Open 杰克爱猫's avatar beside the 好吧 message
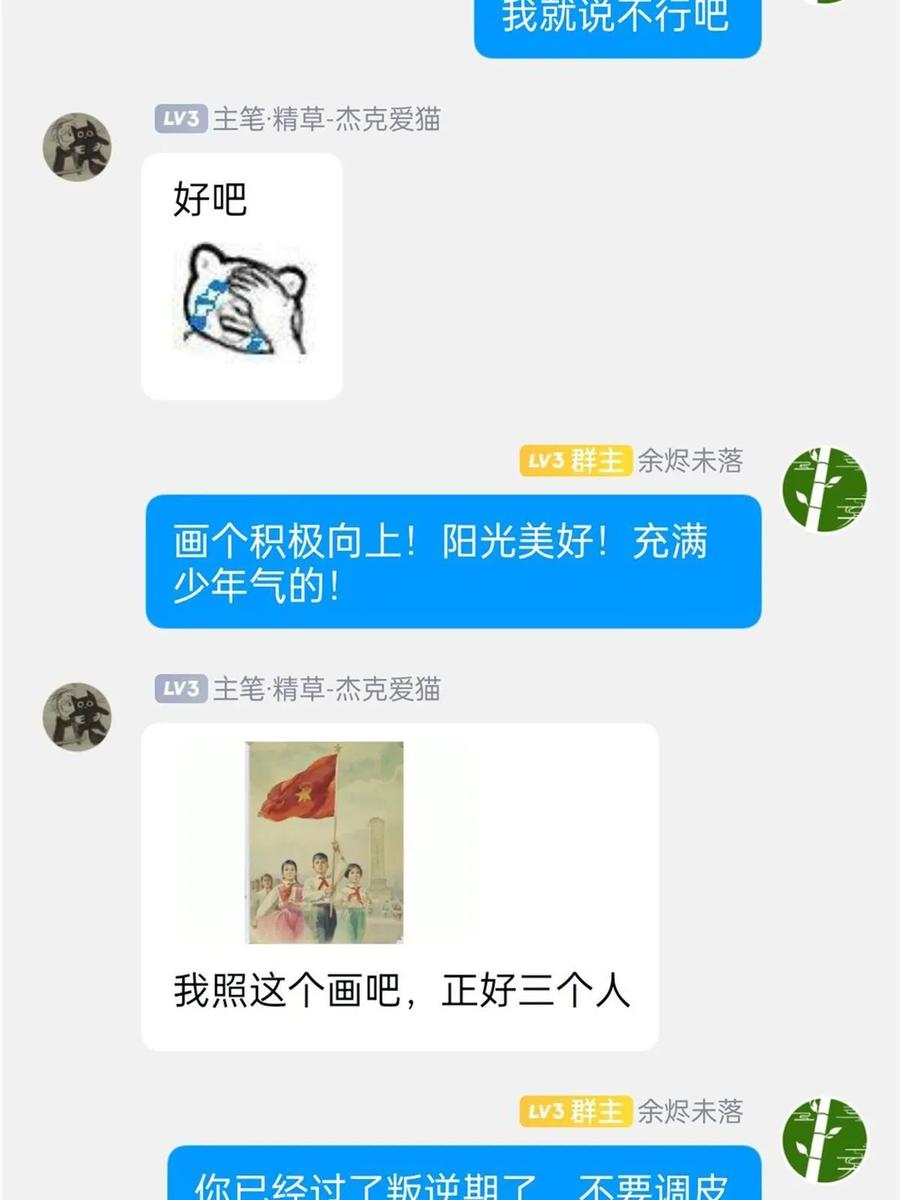The width and height of the screenshot is (900, 1200). click(77, 147)
